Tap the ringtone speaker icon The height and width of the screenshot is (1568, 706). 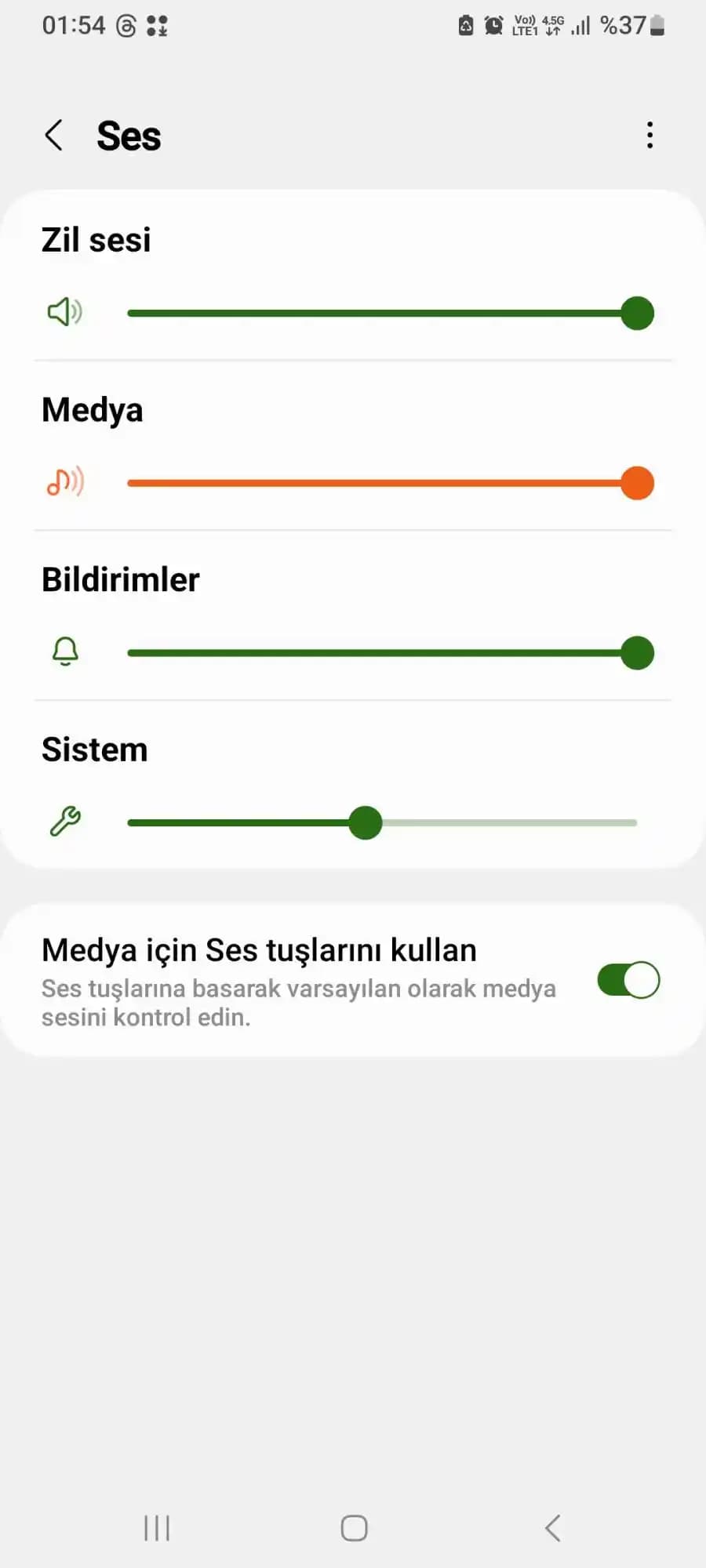[65, 312]
